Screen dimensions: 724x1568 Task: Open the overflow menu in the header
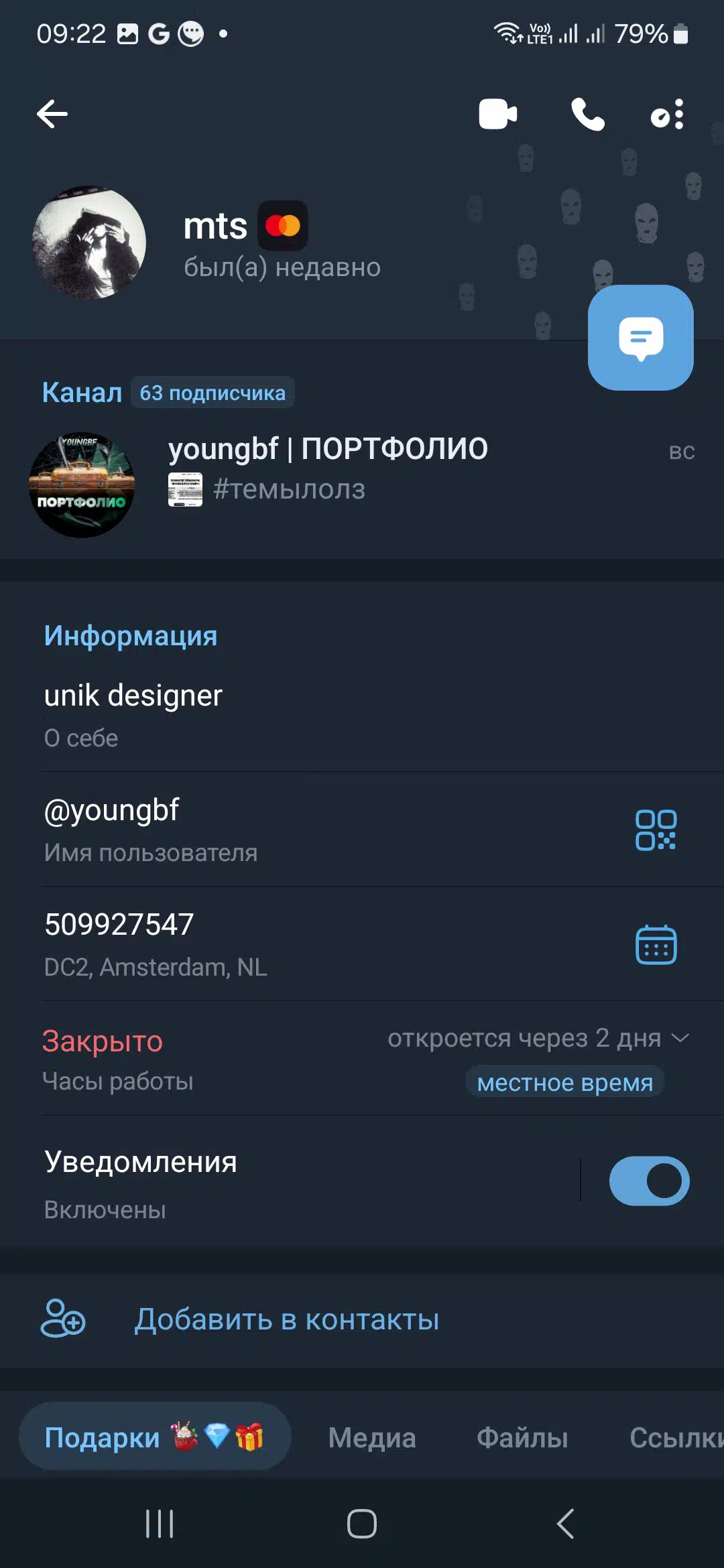[x=668, y=114]
